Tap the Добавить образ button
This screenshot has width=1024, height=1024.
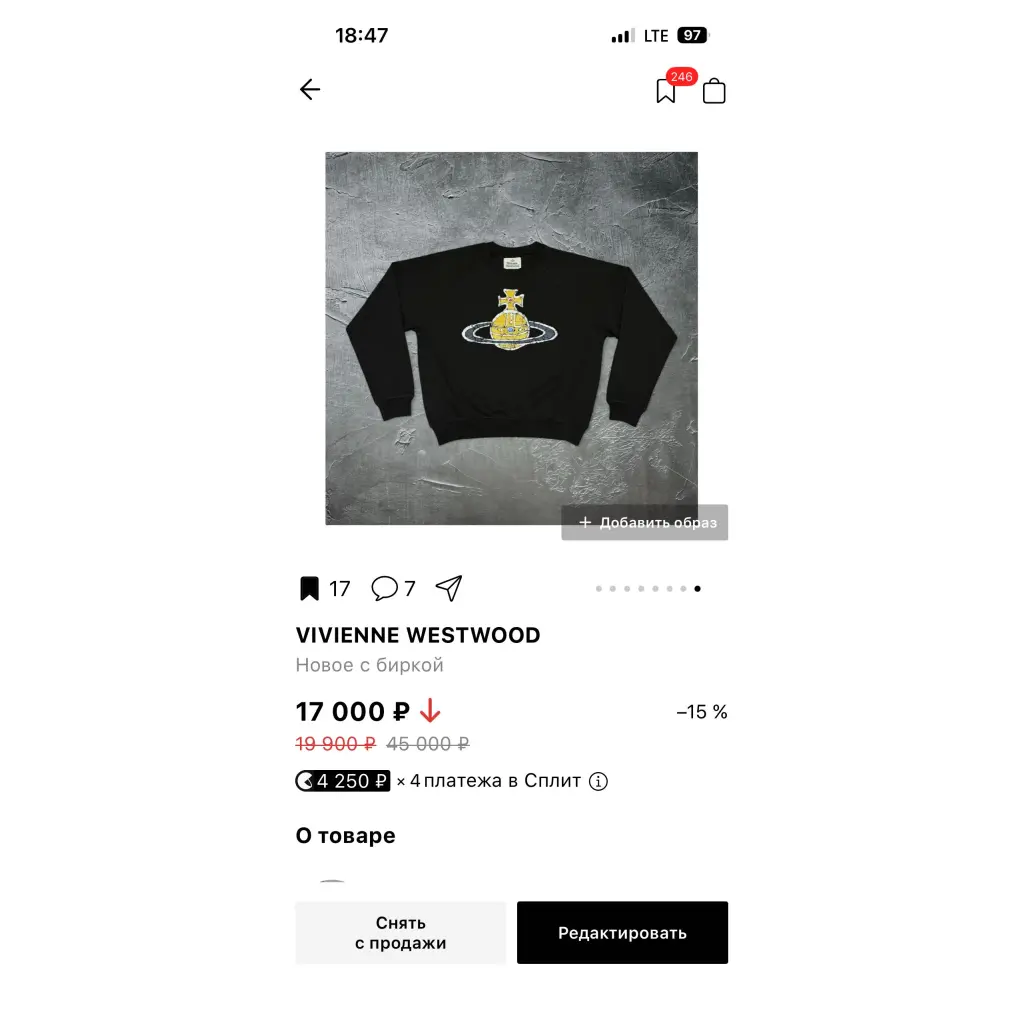pyautogui.click(x=645, y=523)
